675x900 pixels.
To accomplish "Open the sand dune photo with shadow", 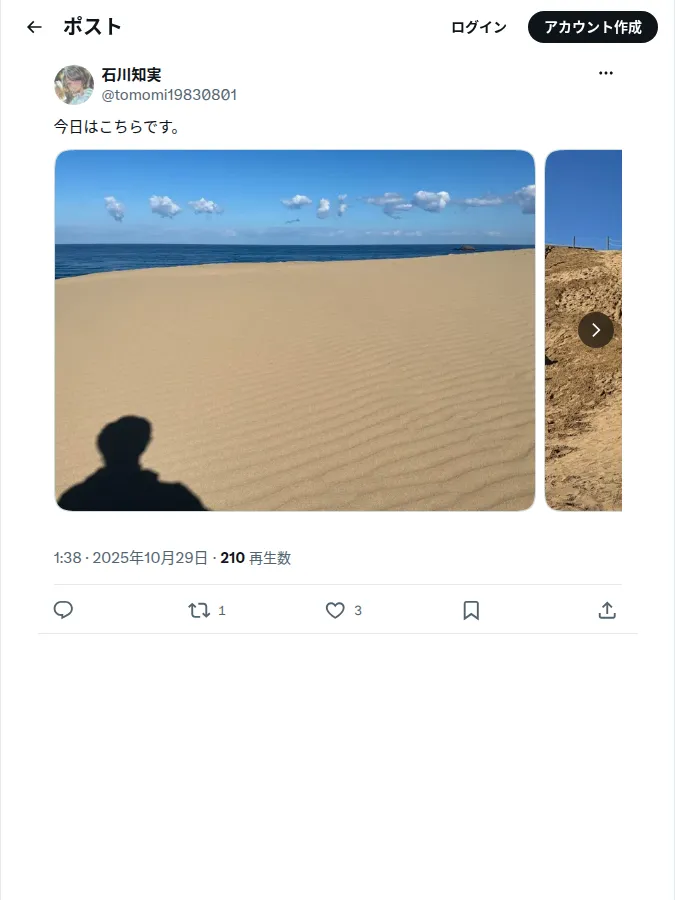I will point(295,331).
